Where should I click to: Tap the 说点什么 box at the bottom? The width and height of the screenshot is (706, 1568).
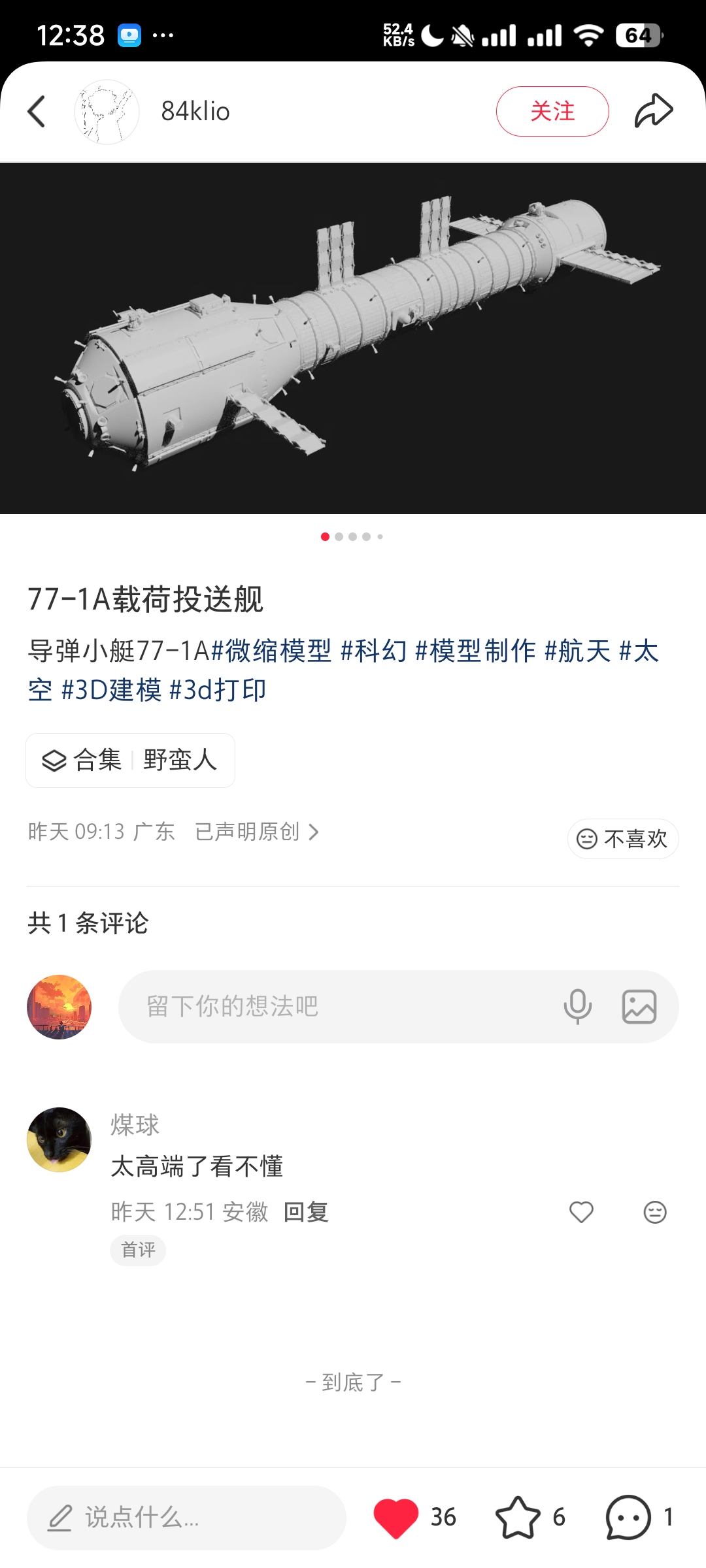(x=186, y=1518)
